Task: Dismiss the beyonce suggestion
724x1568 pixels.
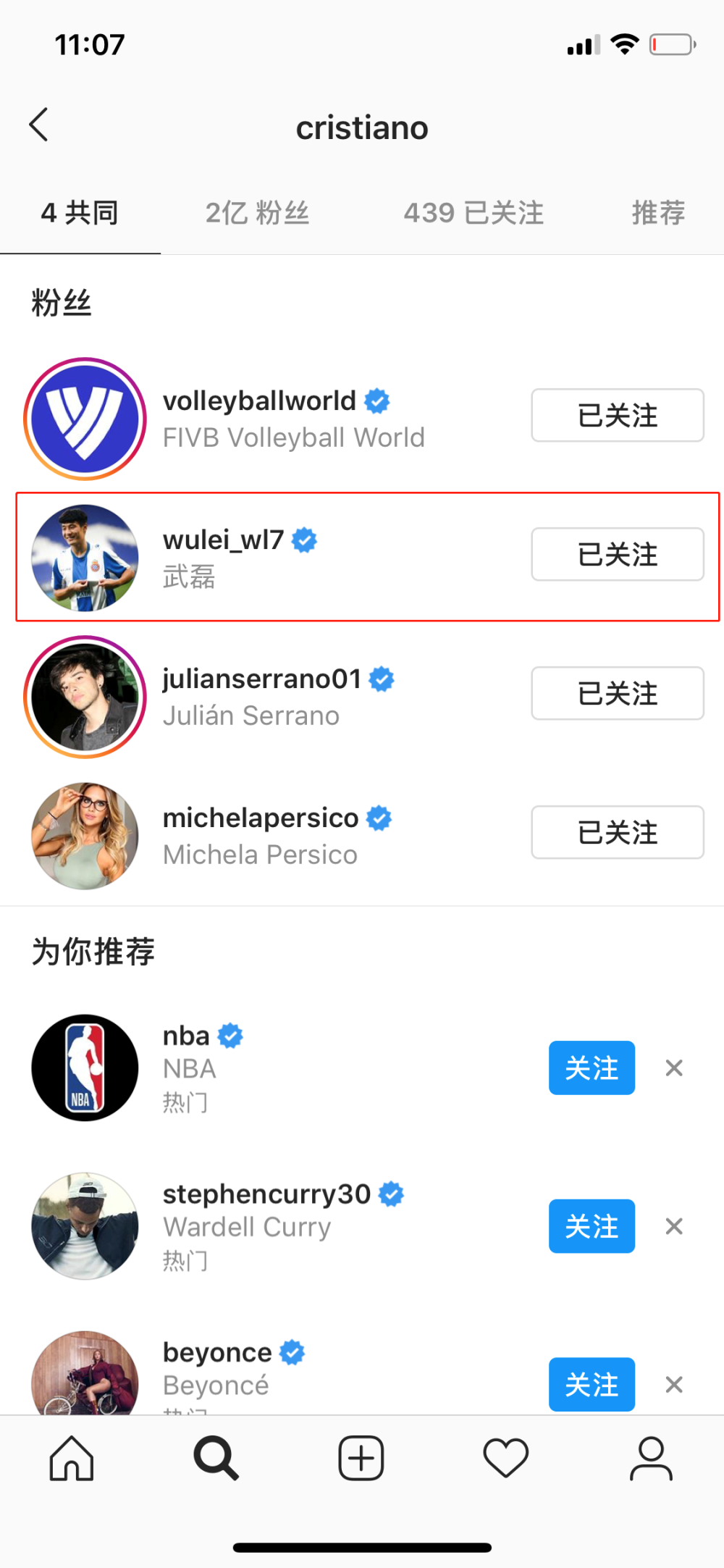Action: pyautogui.click(x=674, y=1384)
